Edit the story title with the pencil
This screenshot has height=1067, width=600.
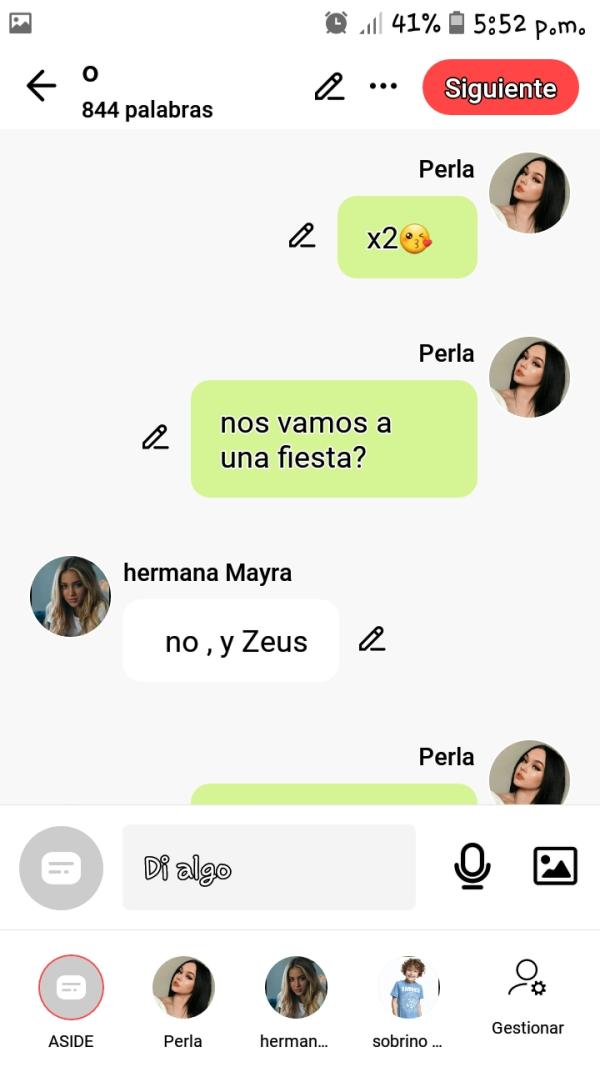pos(329,87)
